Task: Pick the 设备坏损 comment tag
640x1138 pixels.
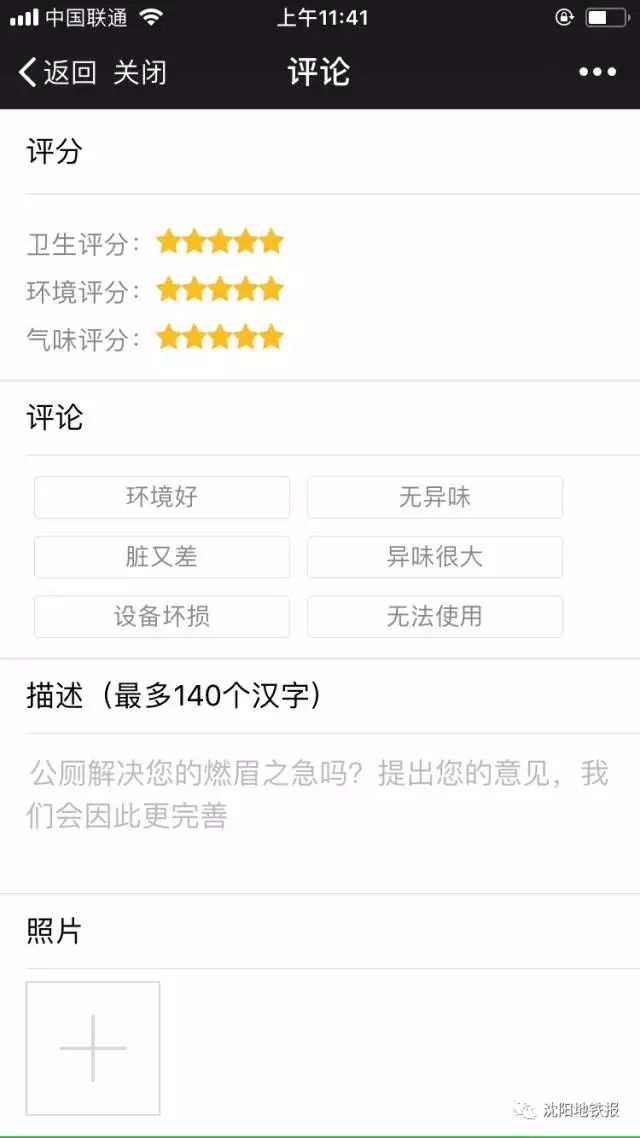Action: click(x=162, y=617)
